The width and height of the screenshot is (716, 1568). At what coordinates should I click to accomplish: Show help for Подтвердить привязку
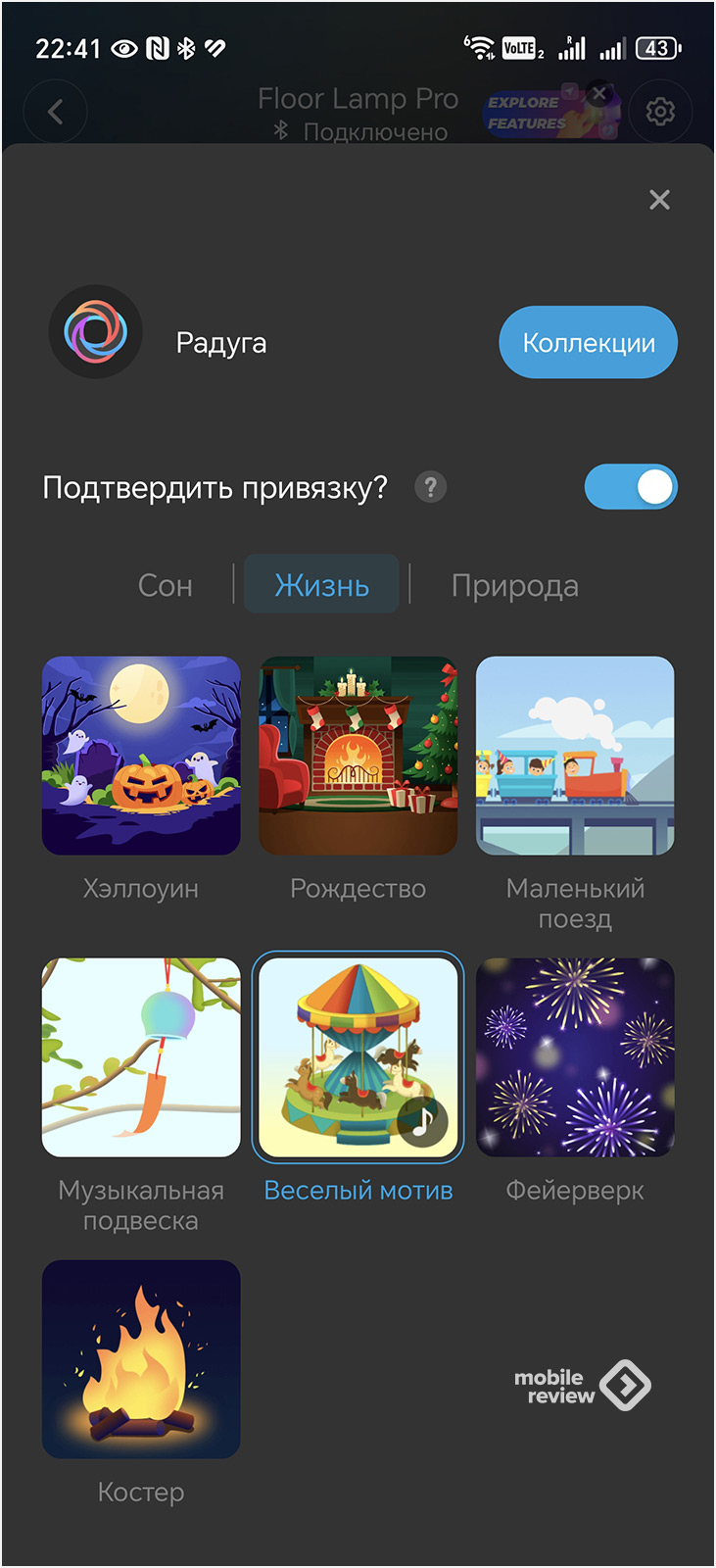[430, 487]
